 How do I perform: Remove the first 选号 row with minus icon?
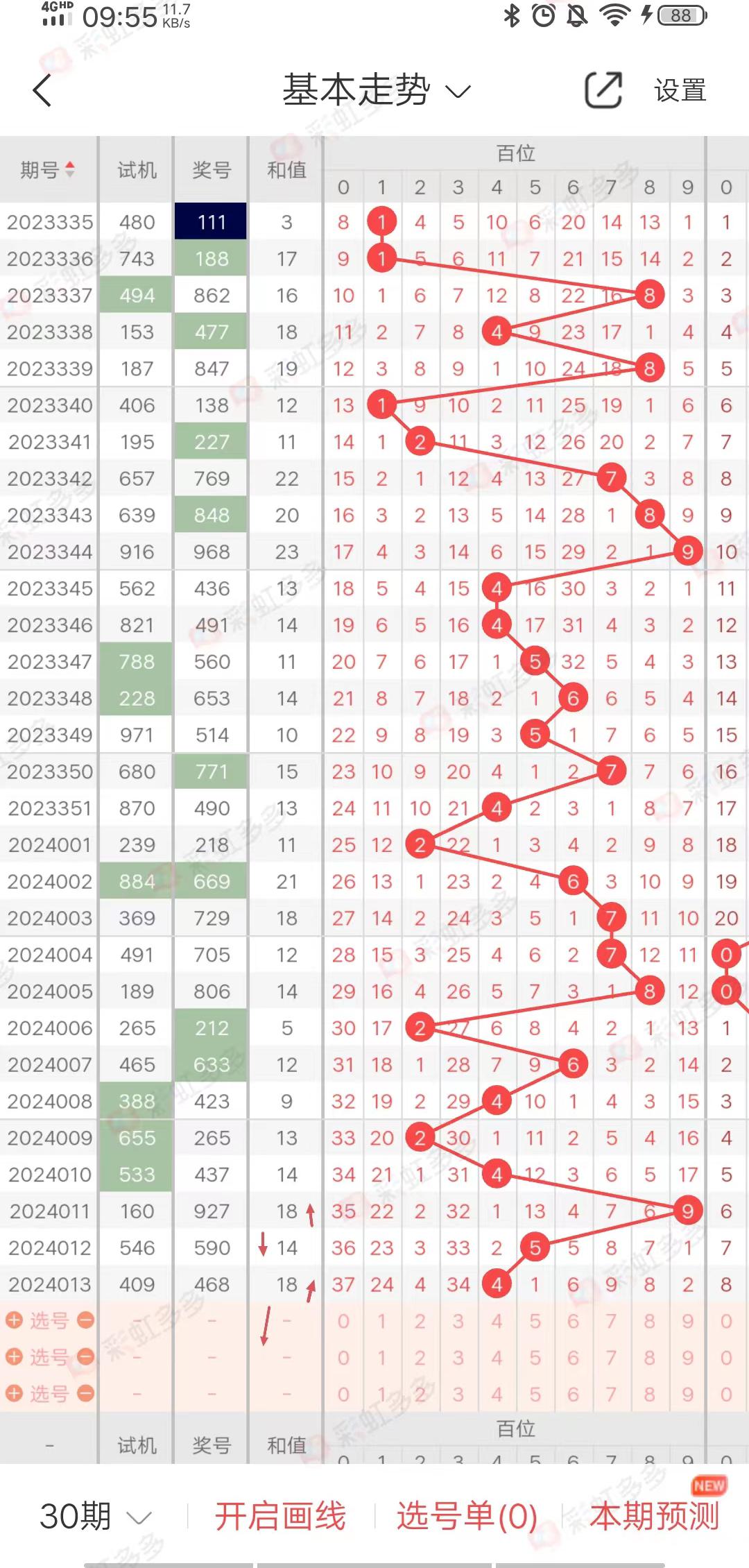pyautogui.click(x=86, y=1320)
